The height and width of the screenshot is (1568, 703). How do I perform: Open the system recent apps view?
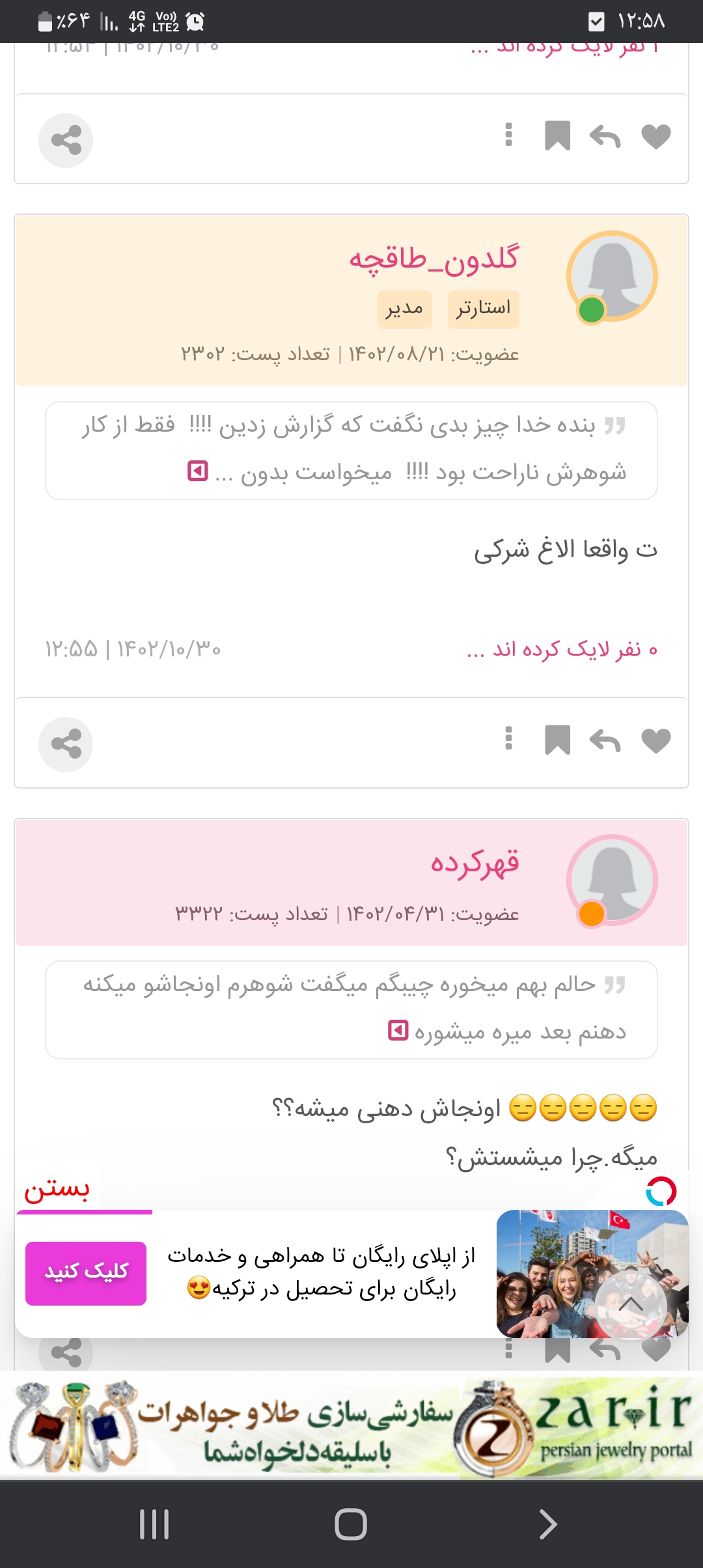(x=154, y=1524)
